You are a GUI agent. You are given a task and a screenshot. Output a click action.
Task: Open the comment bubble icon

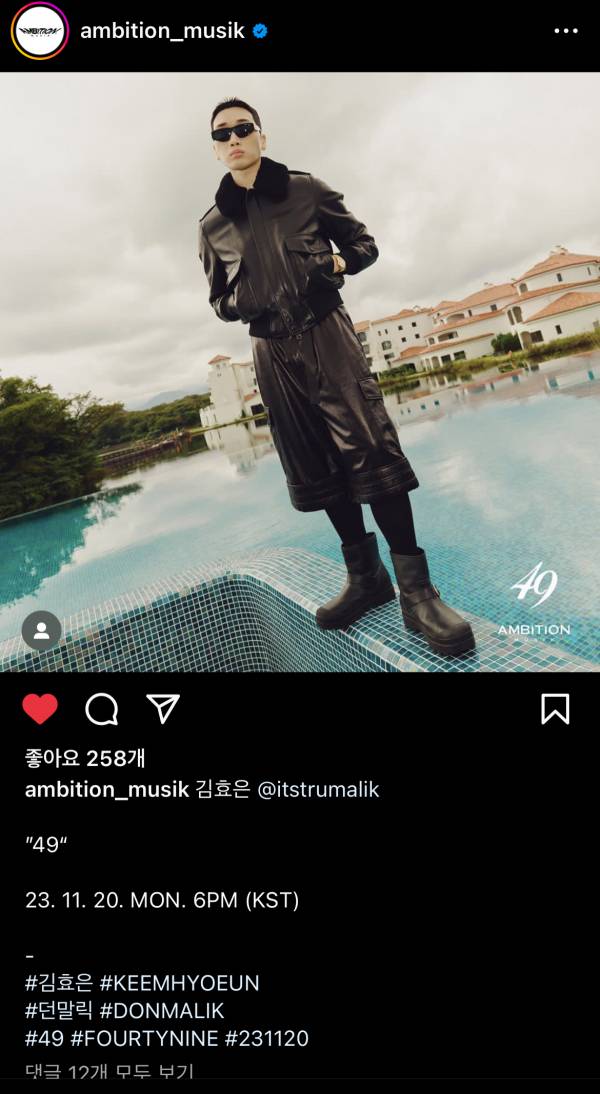pyautogui.click(x=102, y=709)
